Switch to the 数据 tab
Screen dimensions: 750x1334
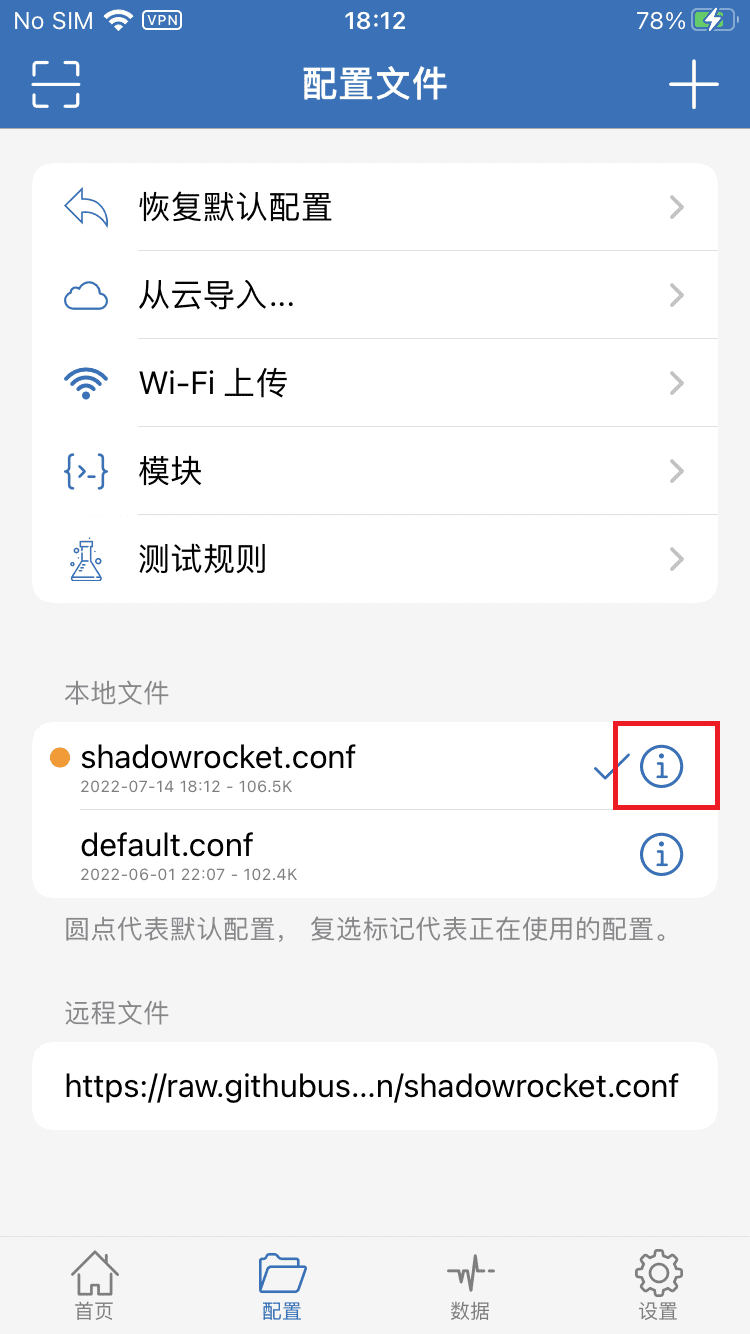(x=470, y=1285)
